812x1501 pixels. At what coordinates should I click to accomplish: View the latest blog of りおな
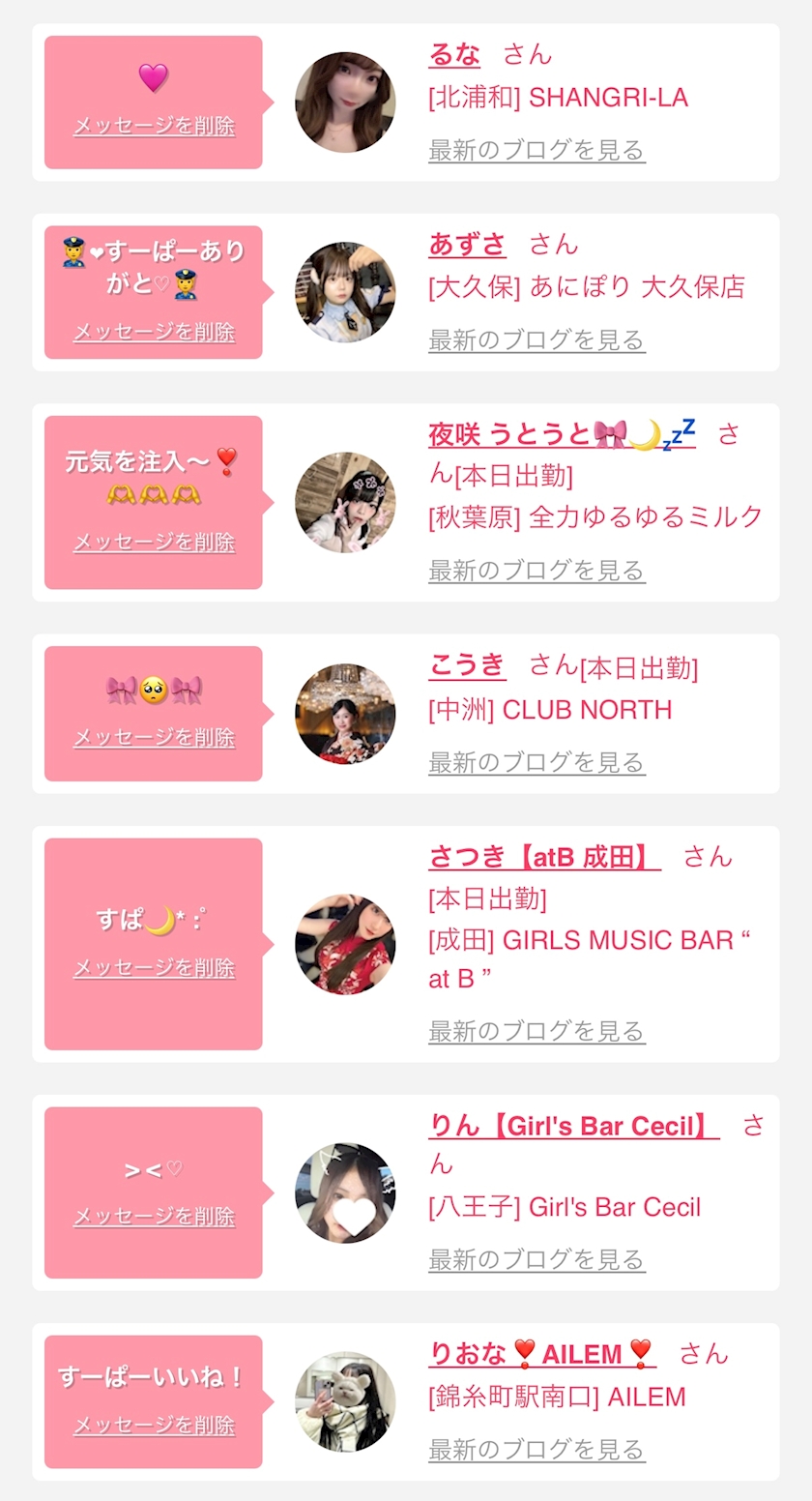click(x=536, y=1449)
